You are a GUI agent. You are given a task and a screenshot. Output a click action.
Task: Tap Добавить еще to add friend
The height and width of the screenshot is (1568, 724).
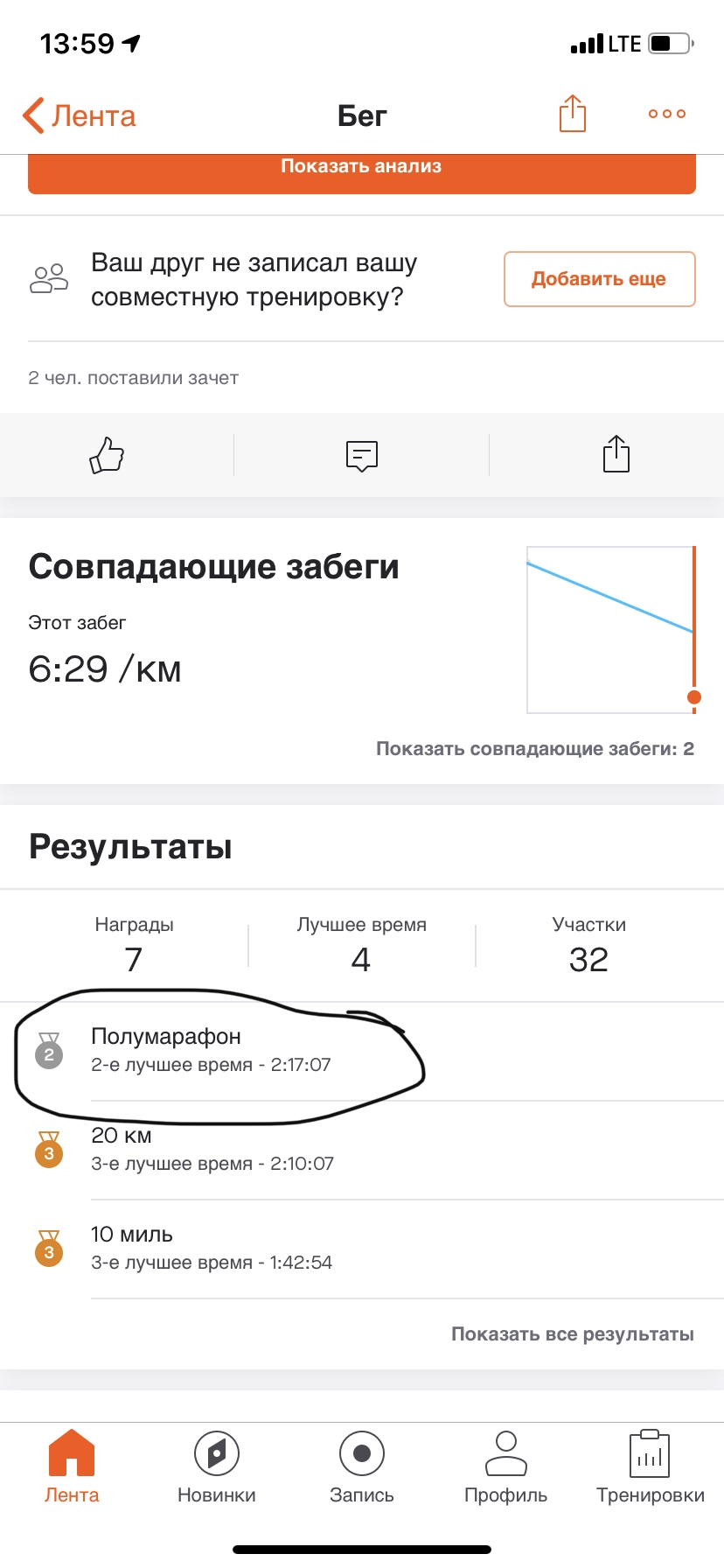click(599, 279)
